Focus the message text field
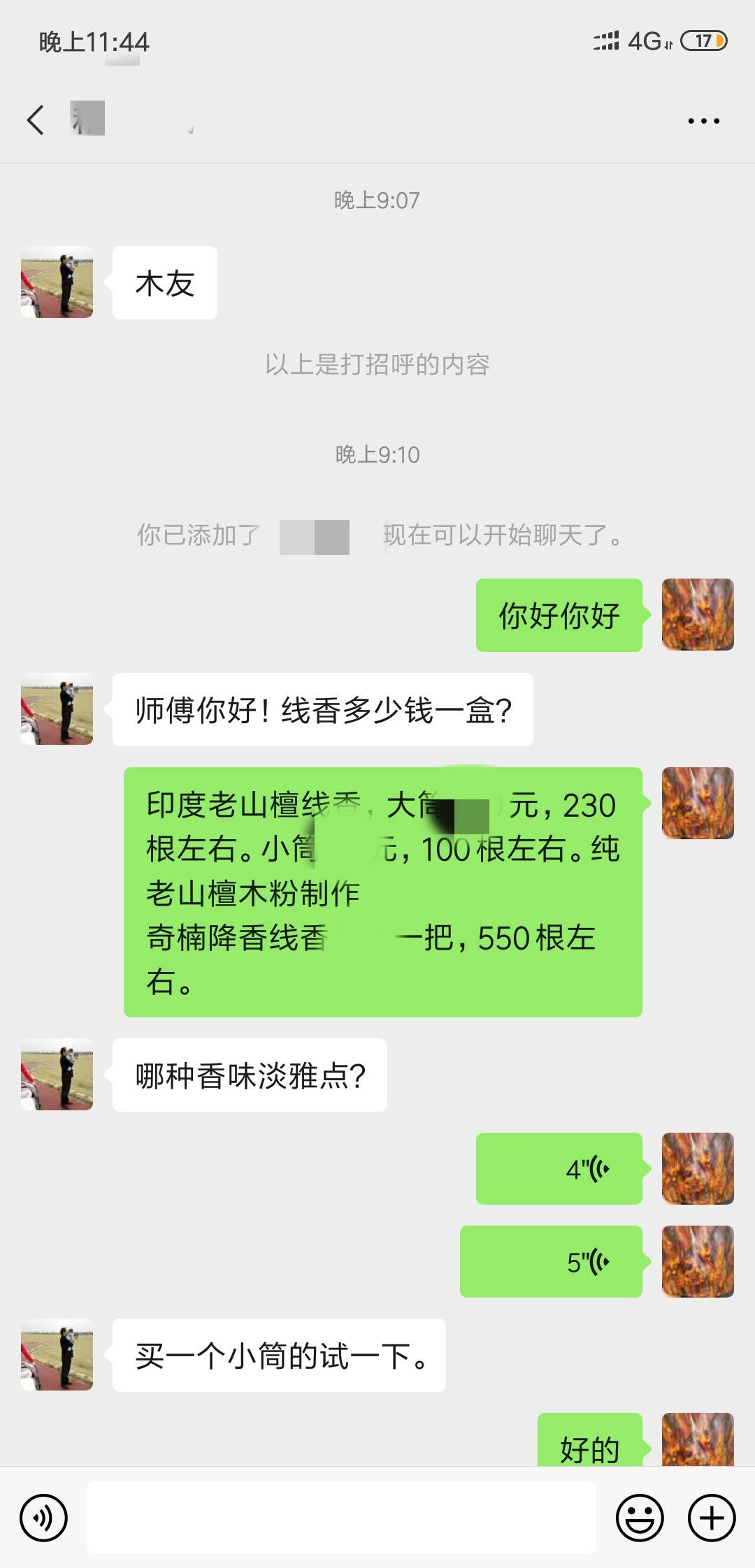Viewport: 755px width, 1568px height. pyautogui.click(x=341, y=1517)
